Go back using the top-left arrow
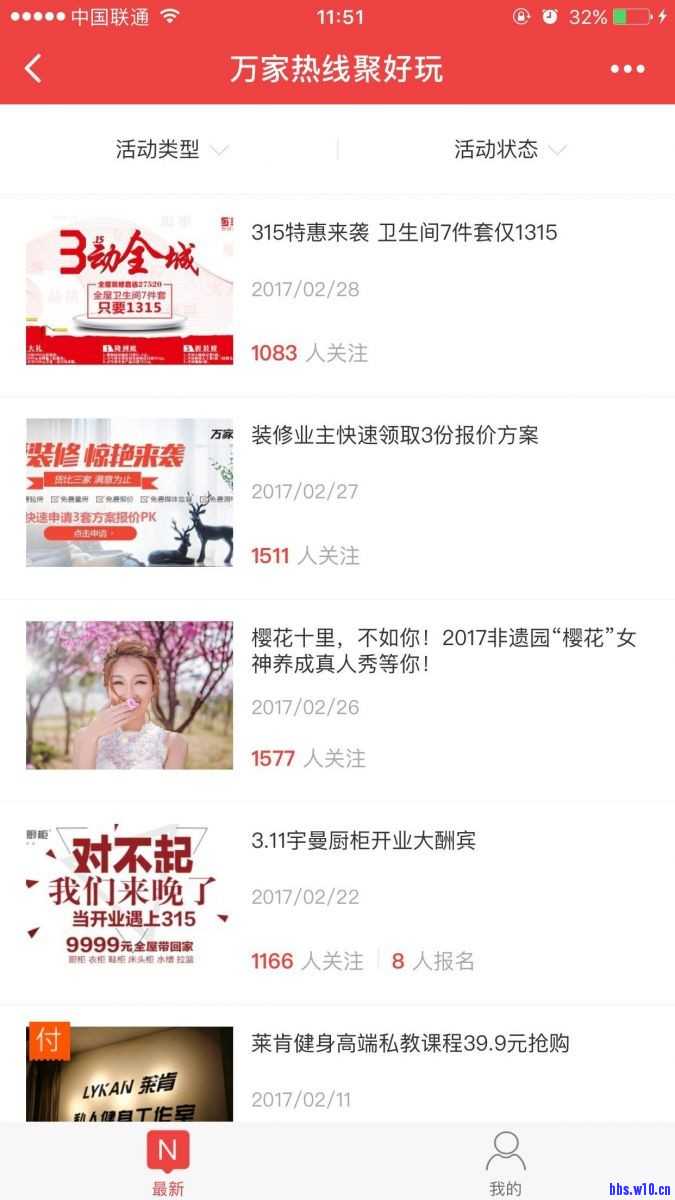Image resolution: width=675 pixels, height=1200 pixels. tap(33, 69)
